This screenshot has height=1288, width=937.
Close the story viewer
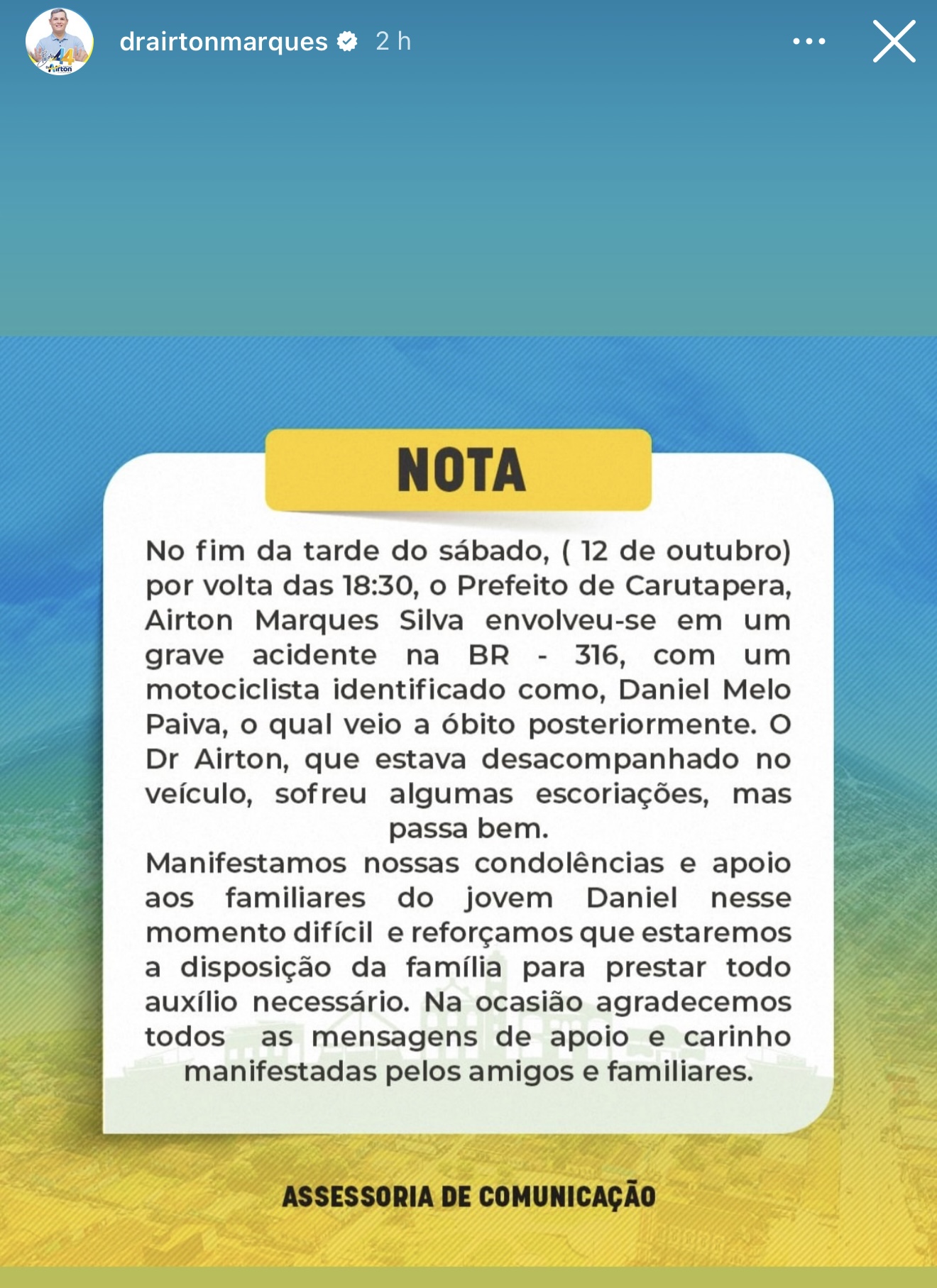[894, 41]
